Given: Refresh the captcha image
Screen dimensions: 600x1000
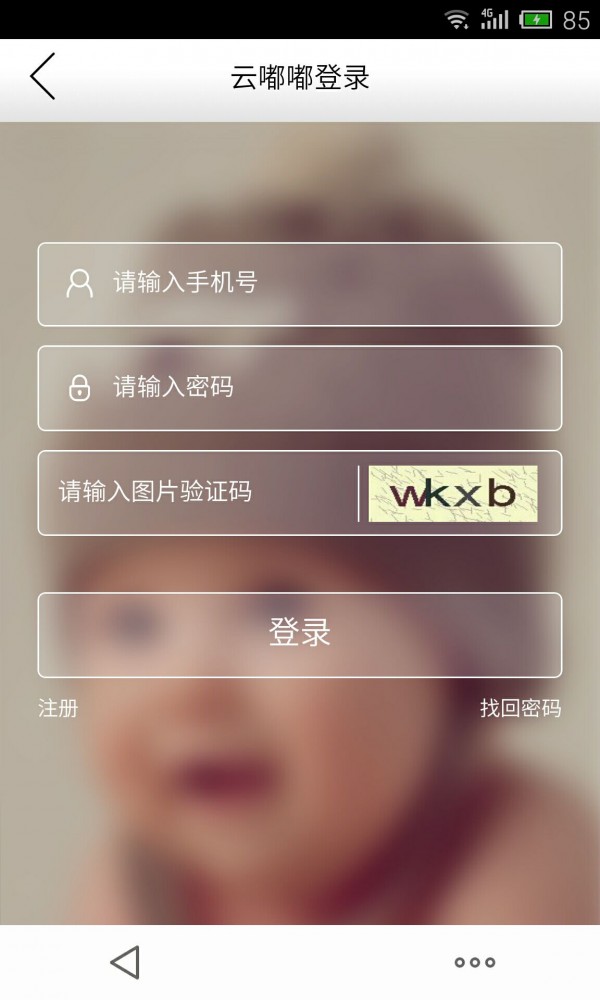Looking at the screenshot, I should (x=453, y=493).
